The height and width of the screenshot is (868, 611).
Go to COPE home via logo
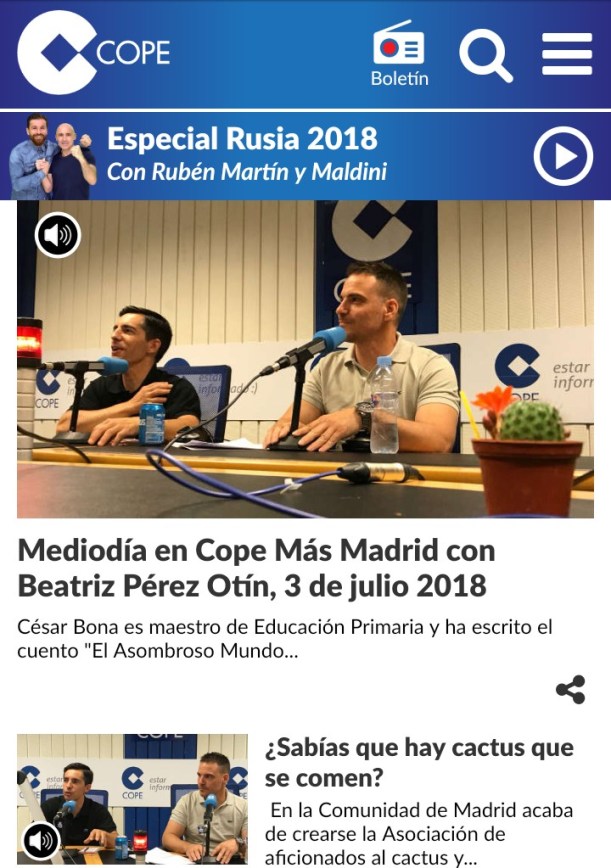point(93,52)
